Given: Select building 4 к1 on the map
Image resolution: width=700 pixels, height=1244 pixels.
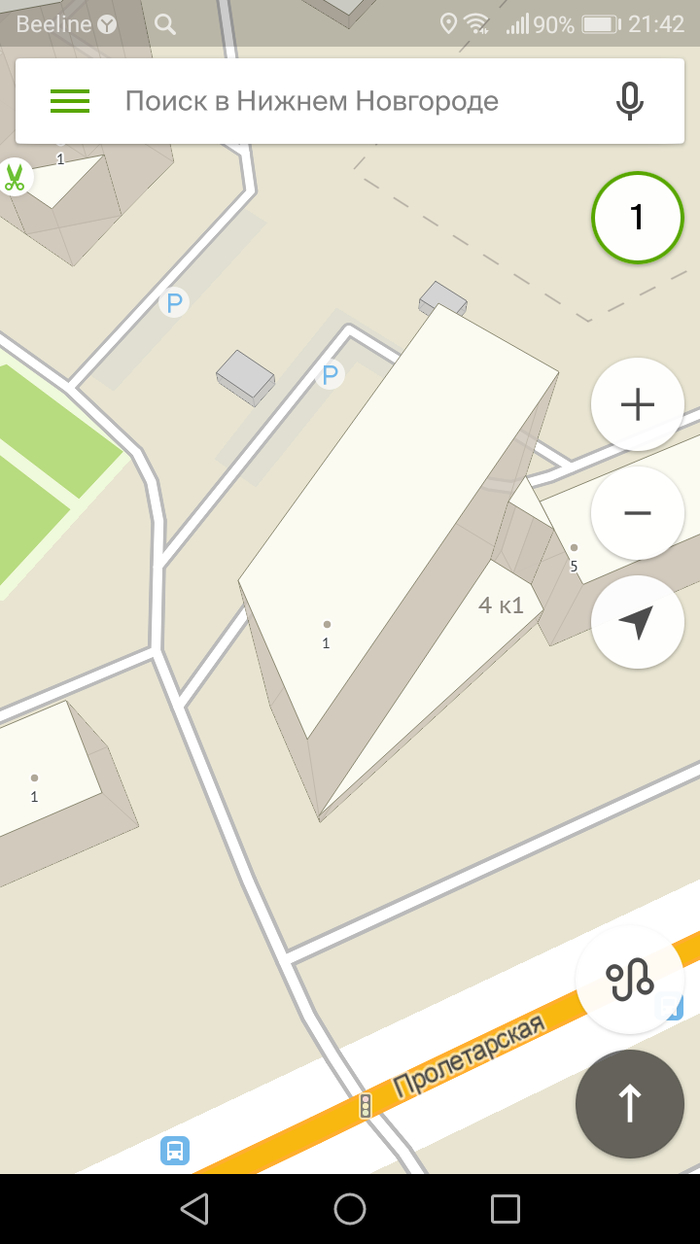Looking at the screenshot, I should (501, 605).
